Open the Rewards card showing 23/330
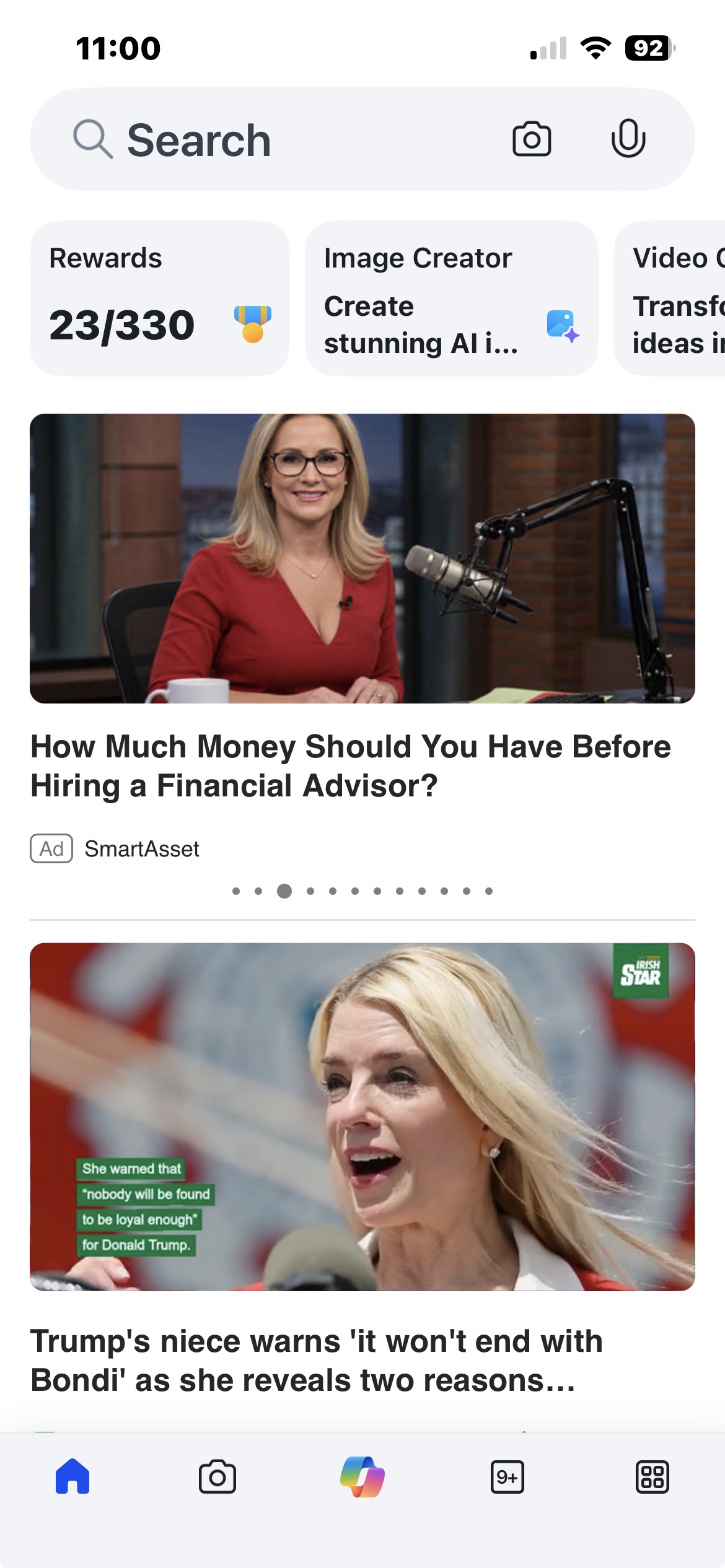The height and width of the screenshot is (1568, 725). point(159,298)
